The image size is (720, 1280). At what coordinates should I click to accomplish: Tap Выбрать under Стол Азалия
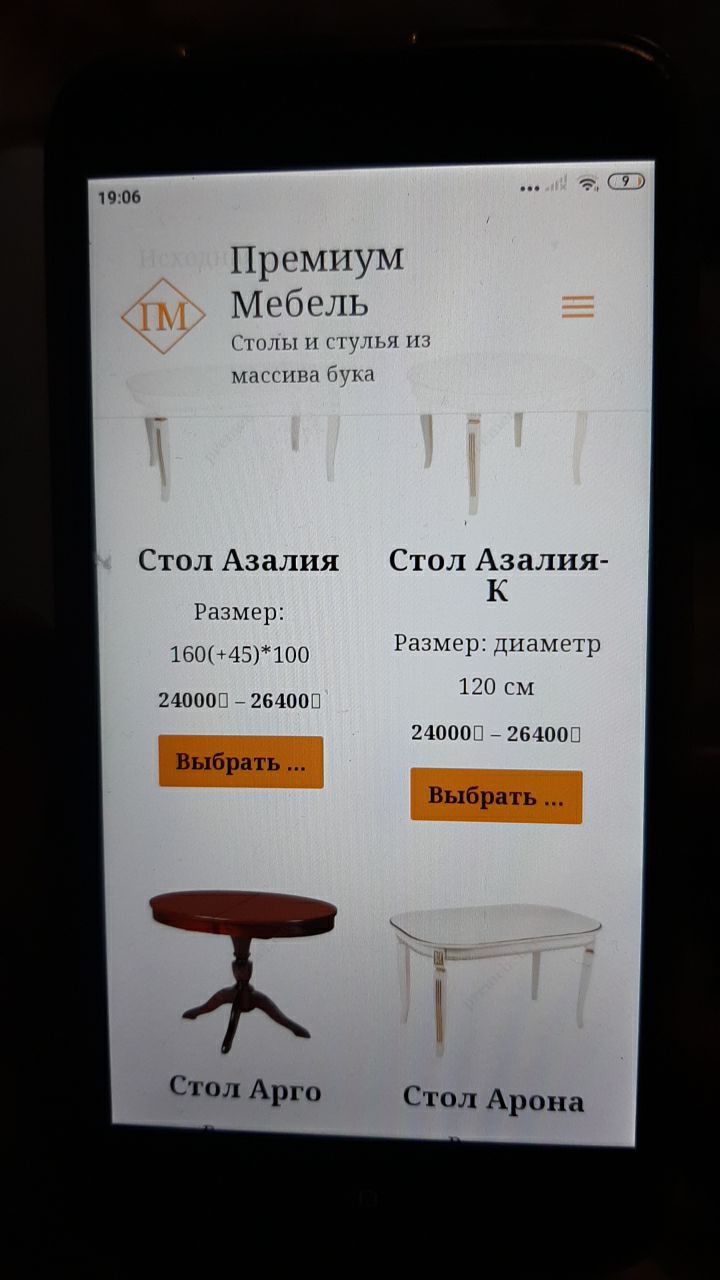240,762
